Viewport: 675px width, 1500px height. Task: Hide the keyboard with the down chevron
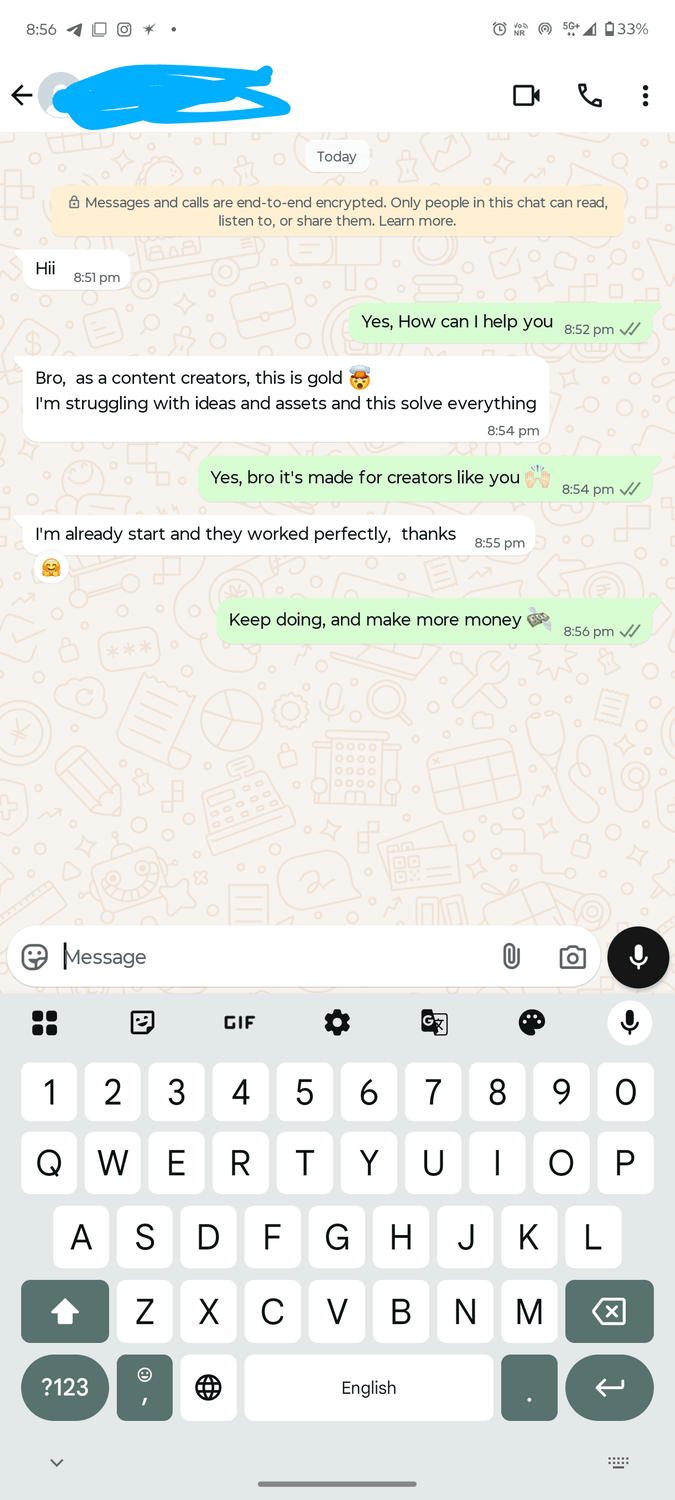click(57, 1462)
